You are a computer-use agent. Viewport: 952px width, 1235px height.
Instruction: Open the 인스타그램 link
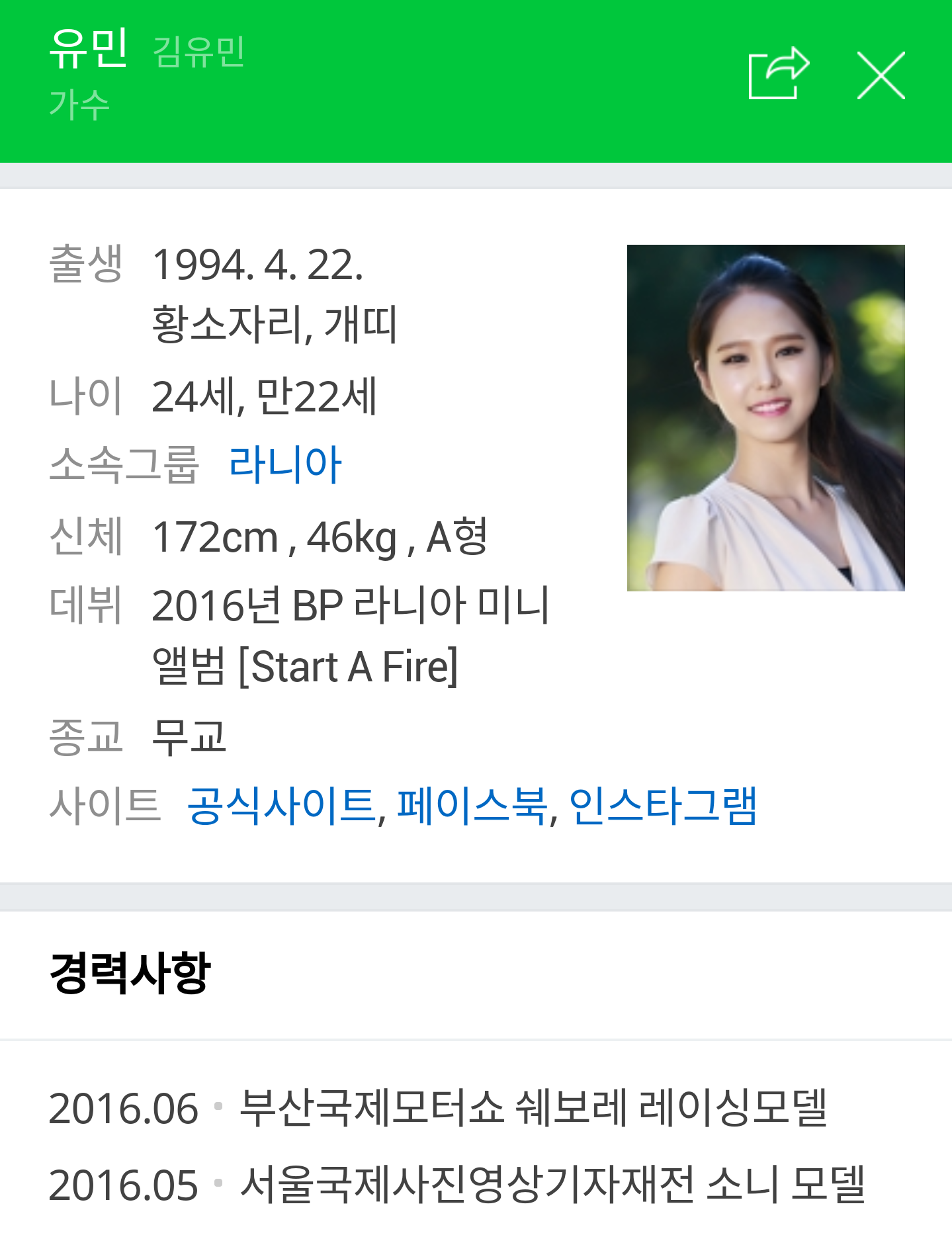pos(662,806)
